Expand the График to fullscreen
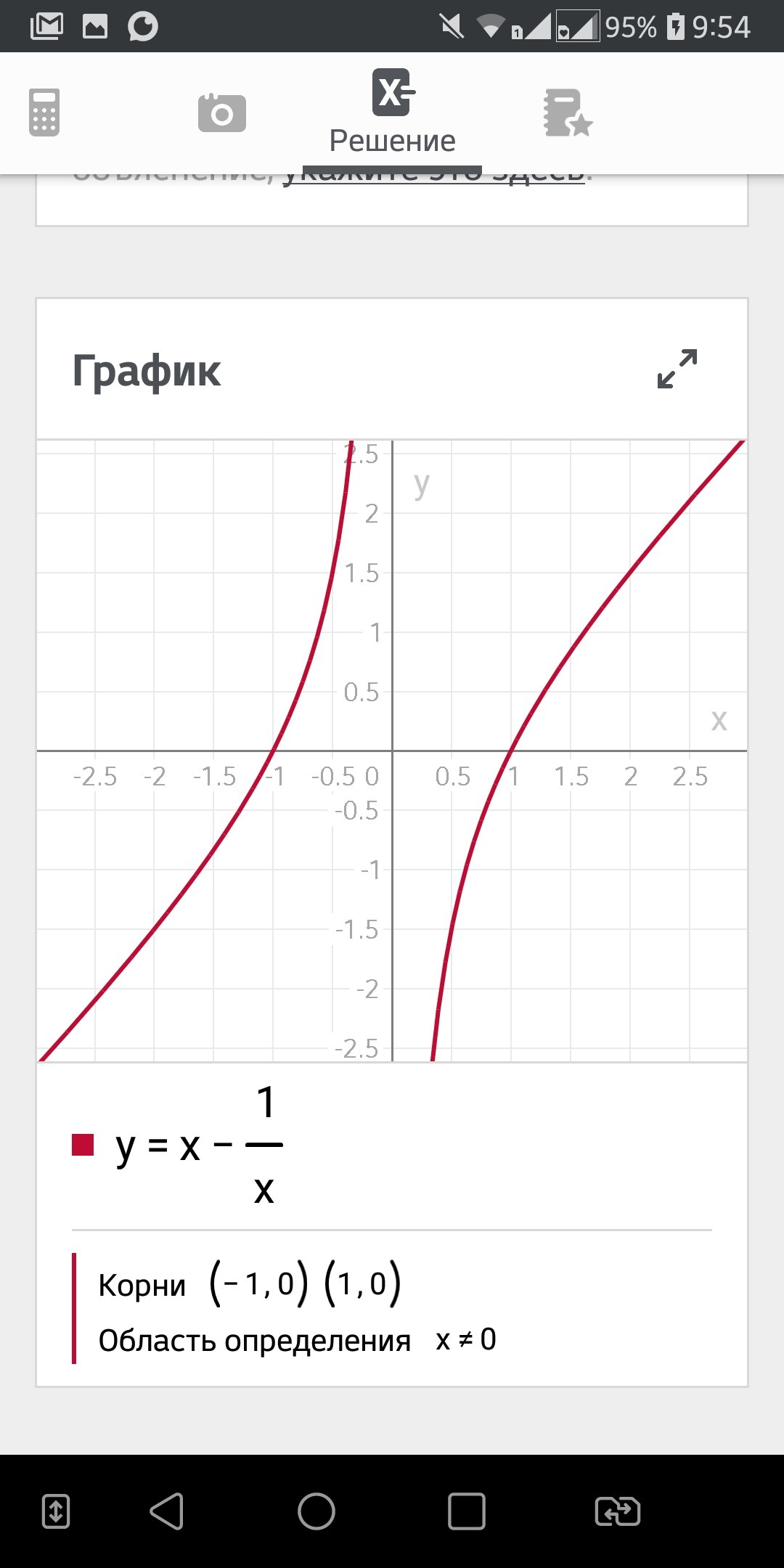 (677, 369)
